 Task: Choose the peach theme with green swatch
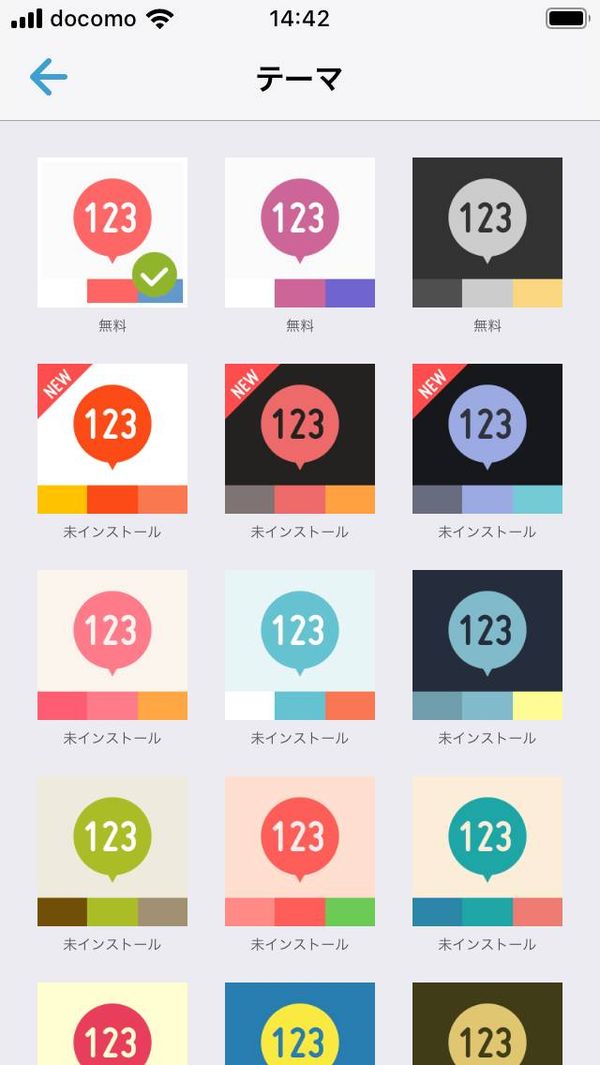pos(300,851)
